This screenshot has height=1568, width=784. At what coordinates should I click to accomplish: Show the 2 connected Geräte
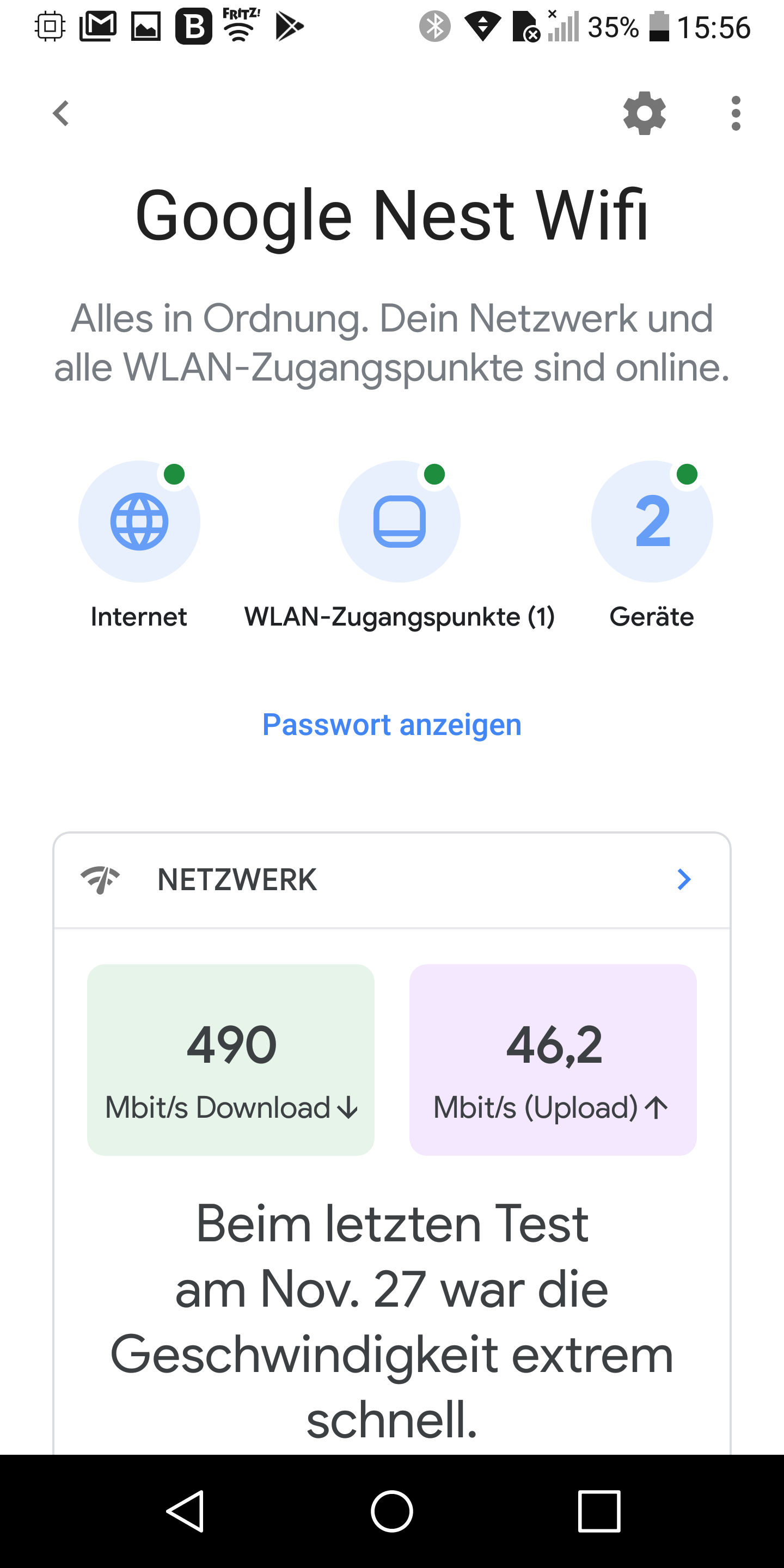tap(652, 522)
